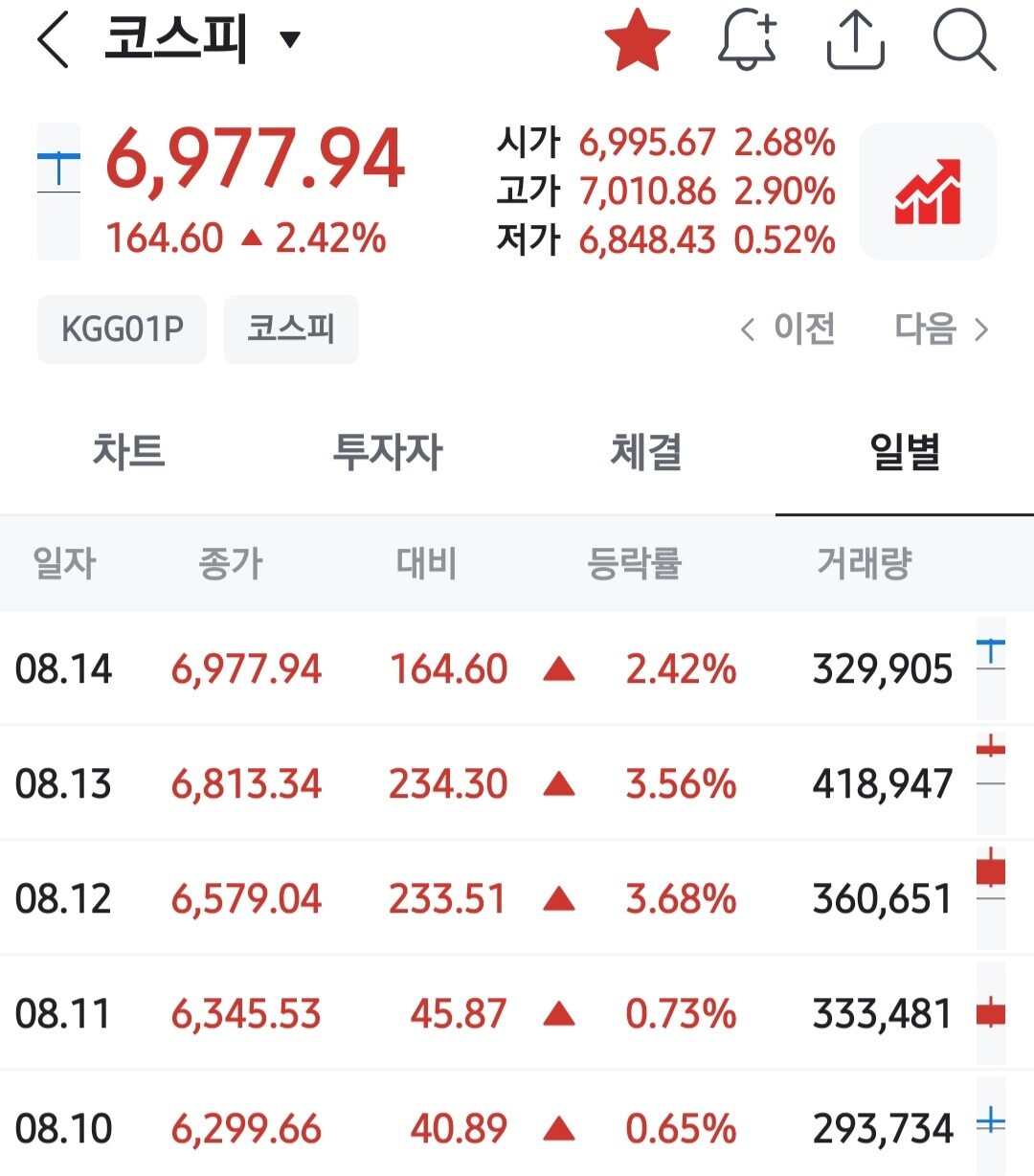Viewport: 1034px width, 1176px height.
Task: Select the 코스피 chip below the price
Action: (x=291, y=329)
